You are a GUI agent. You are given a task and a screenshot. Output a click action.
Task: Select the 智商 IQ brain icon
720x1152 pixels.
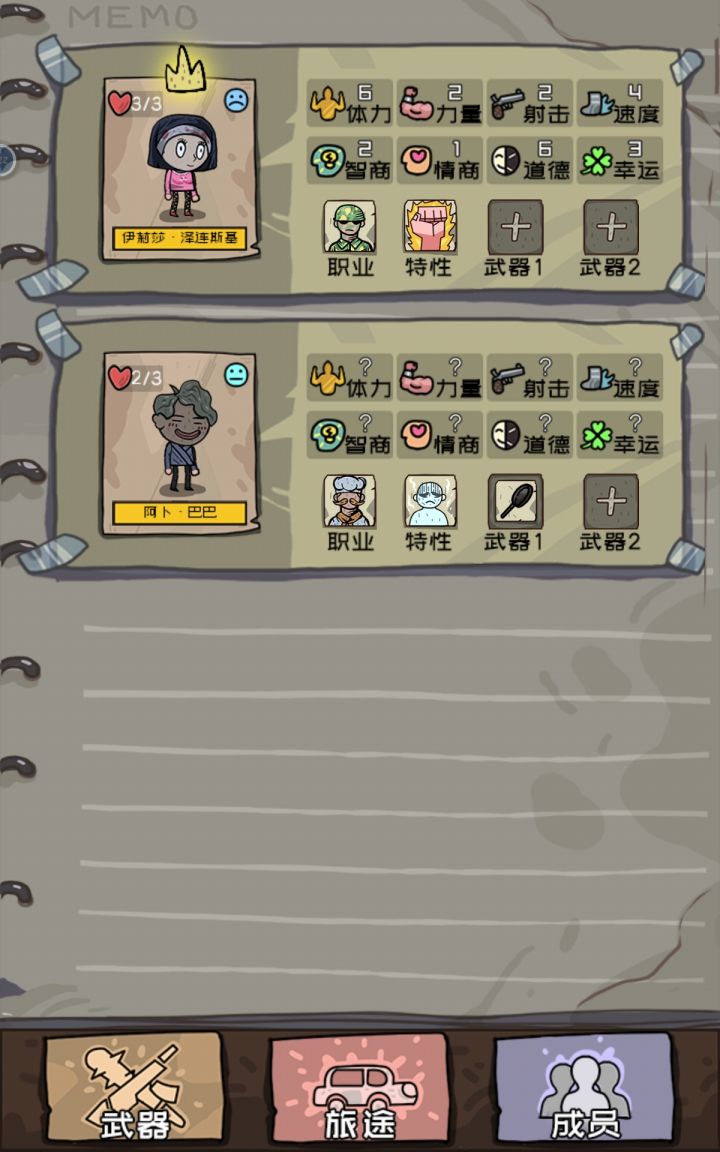point(346,157)
